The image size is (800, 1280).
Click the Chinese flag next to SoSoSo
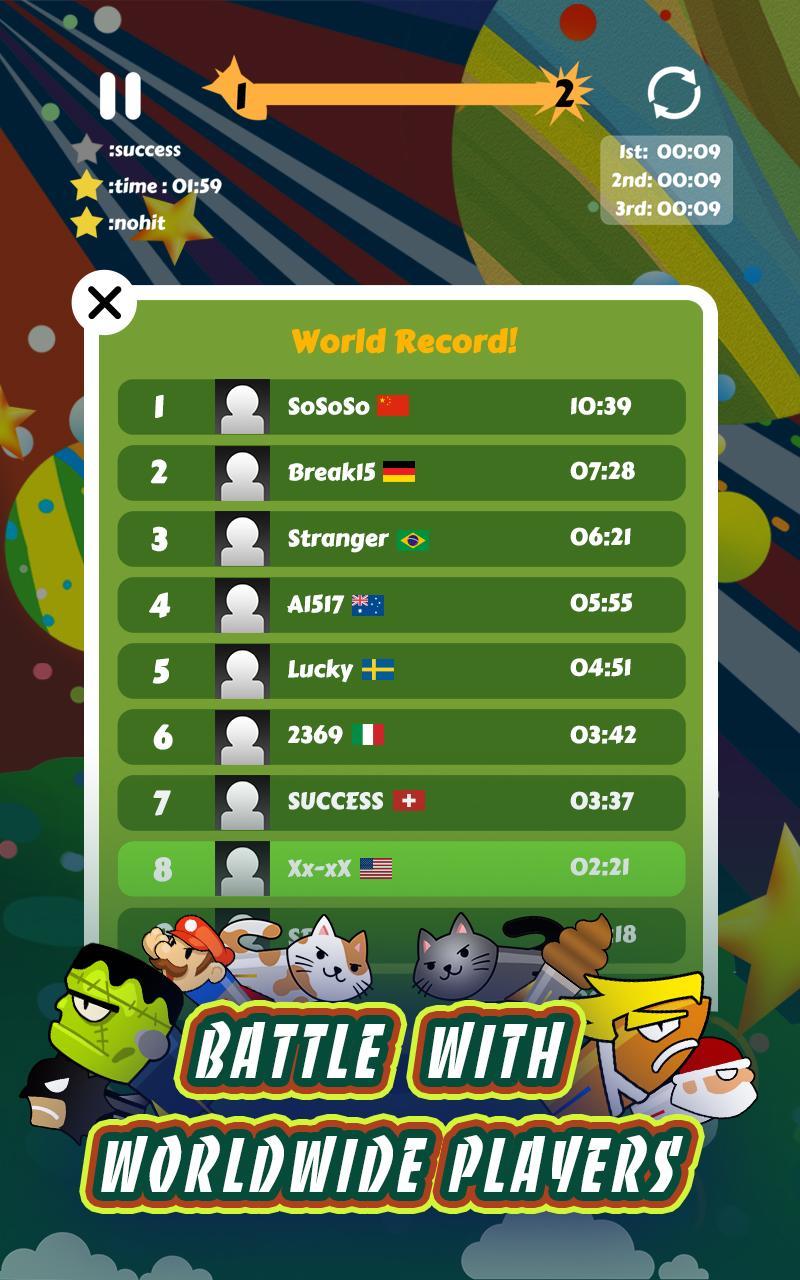(392, 404)
